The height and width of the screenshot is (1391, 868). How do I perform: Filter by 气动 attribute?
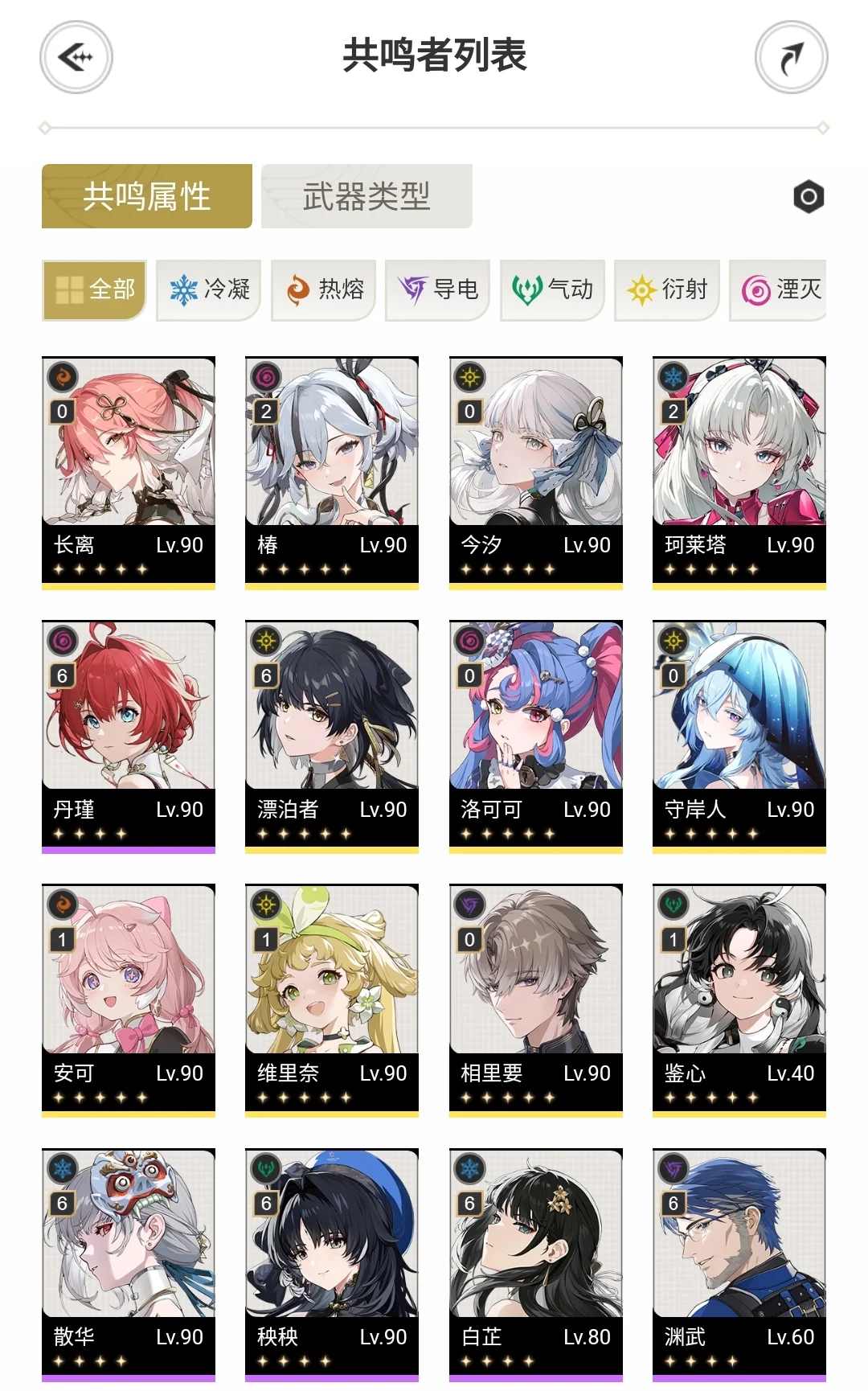point(552,289)
